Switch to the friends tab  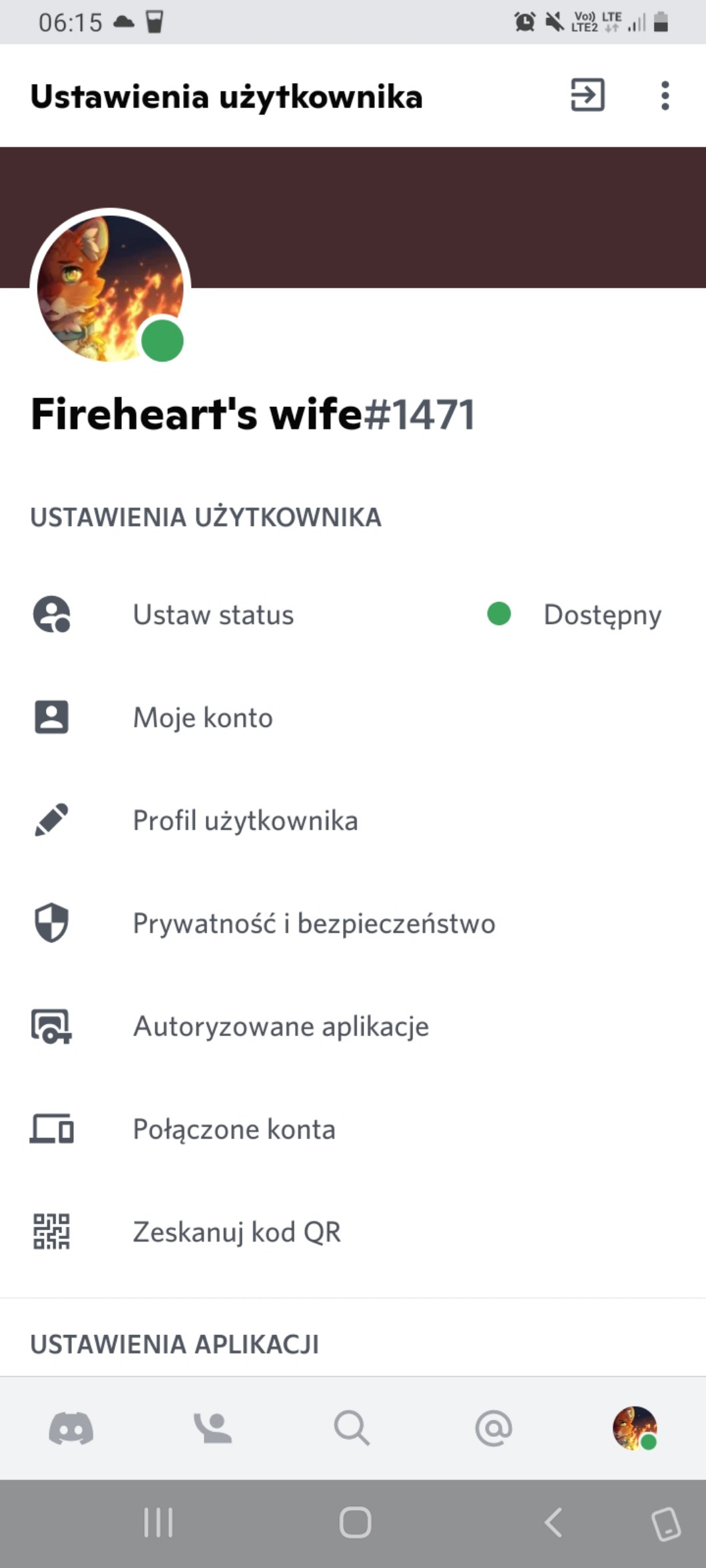212,1428
